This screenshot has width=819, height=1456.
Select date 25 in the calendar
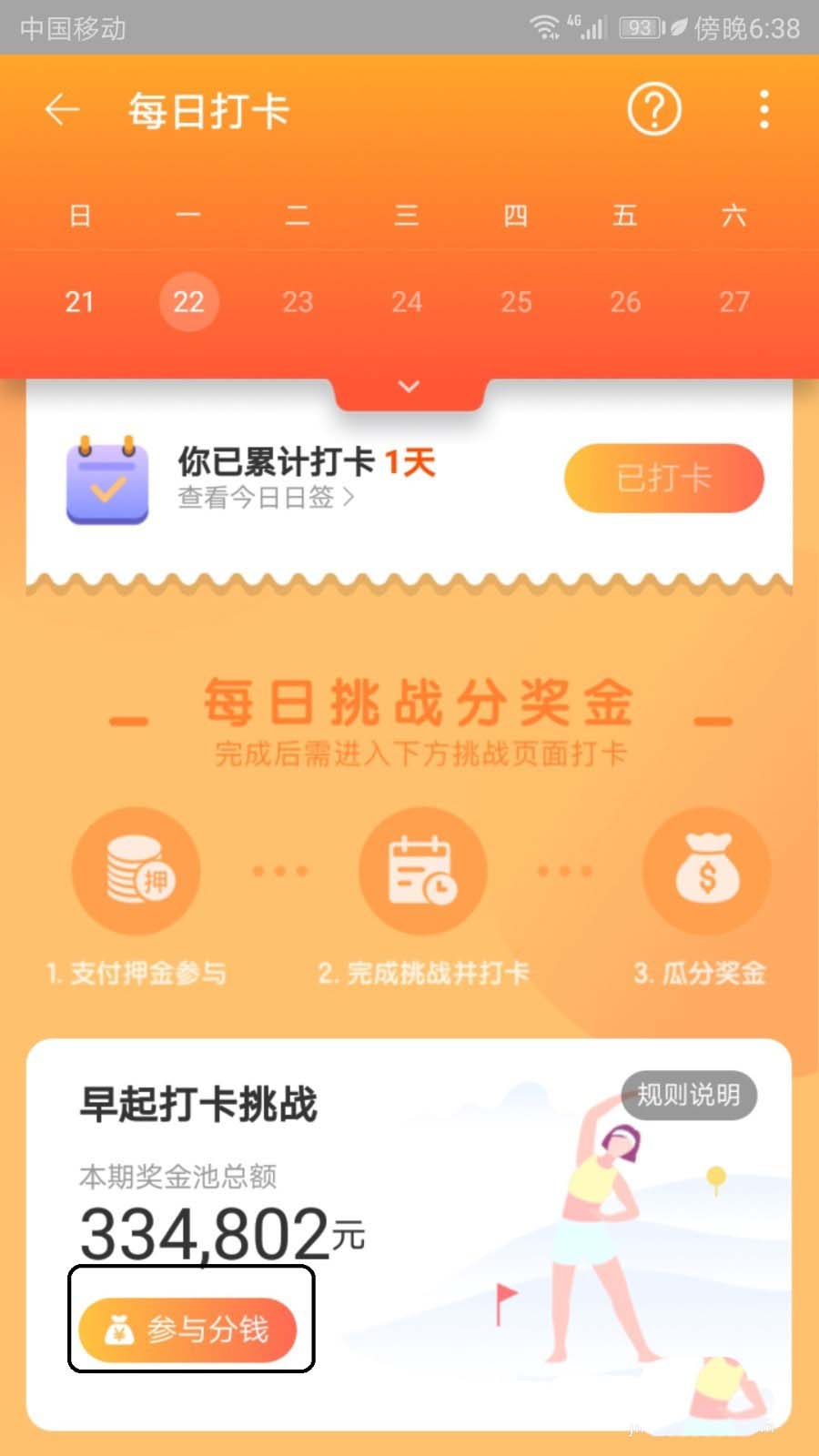click(516, 301)
